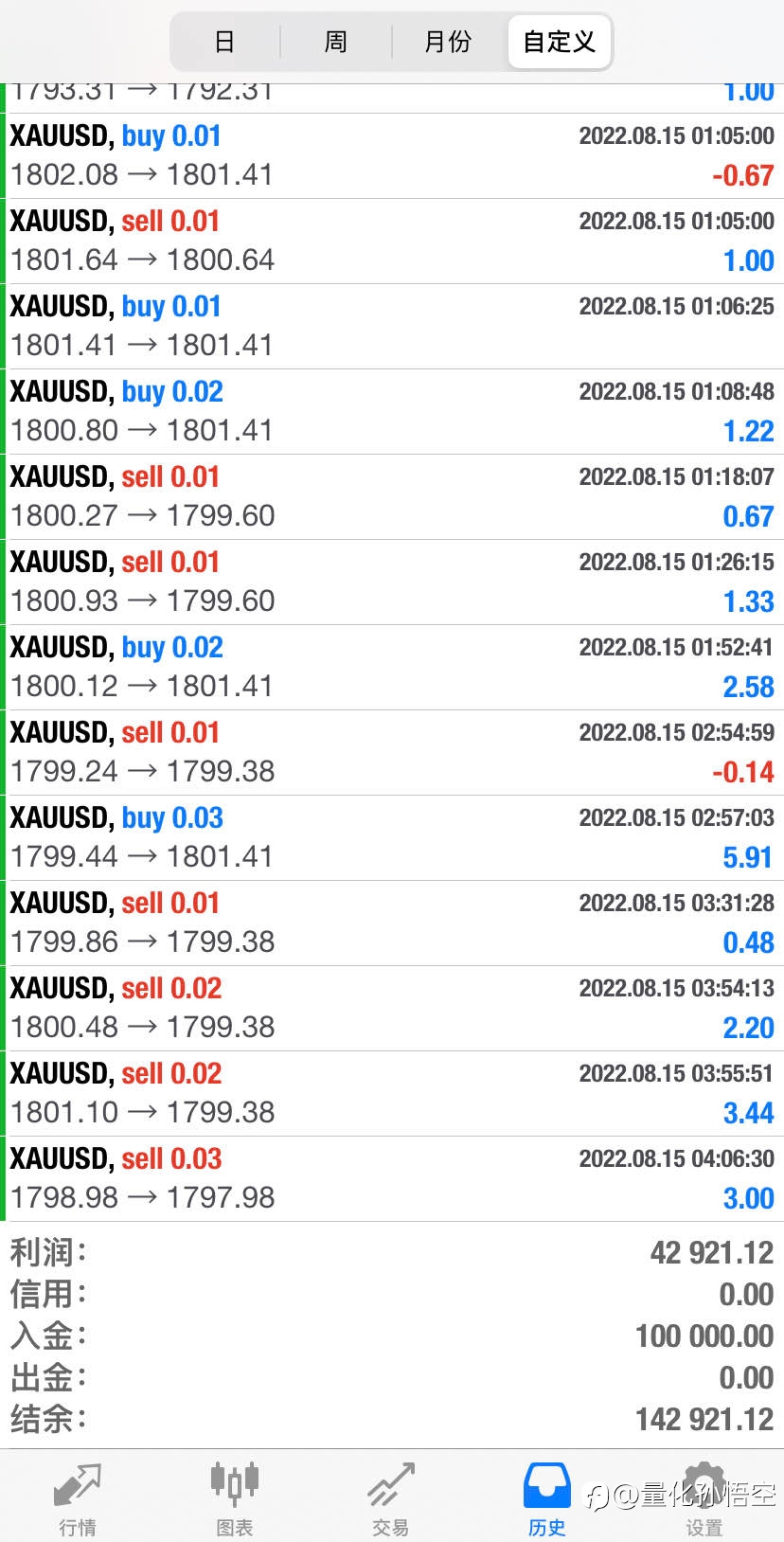The width and height of the screenshot is (784, 1542).
Task: Open sell 0.01 trade at 03:31:28
Action: tap(392, 923)
